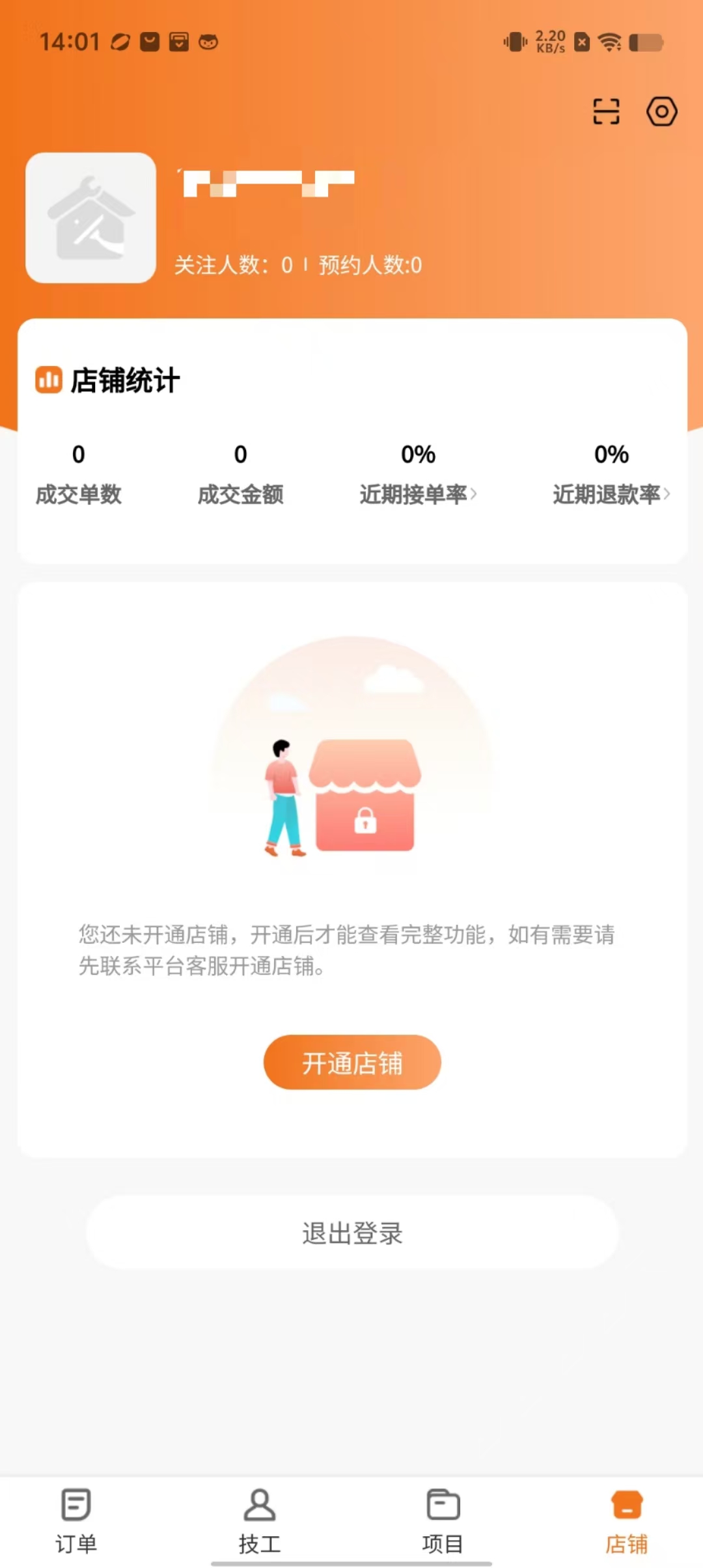The image size is (703, 1568).
Task: Log out with 退出登录
Action: (x=352, y=1233)
